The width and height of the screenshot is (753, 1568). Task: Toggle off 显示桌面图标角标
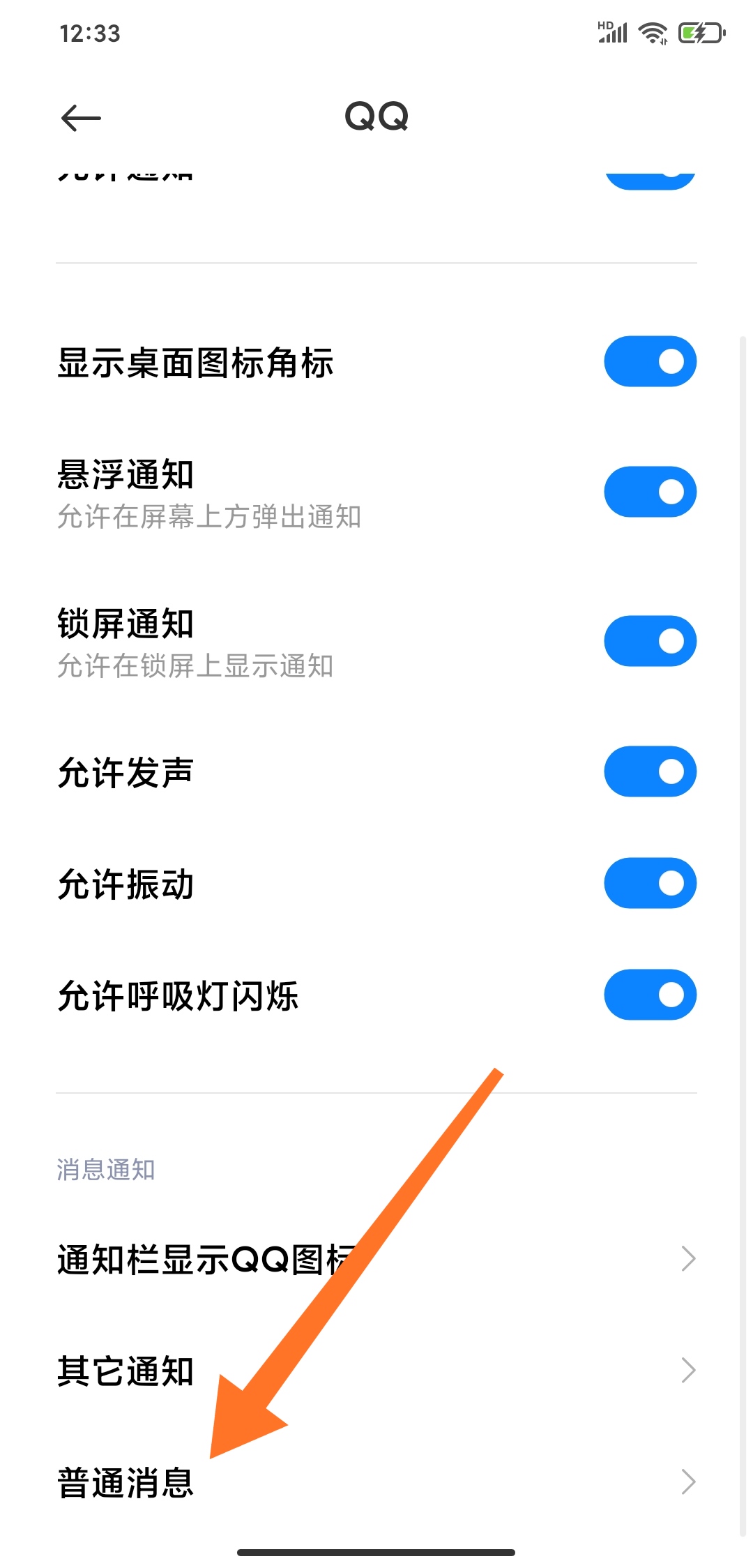pyautogui.click(x=649, y=361)
